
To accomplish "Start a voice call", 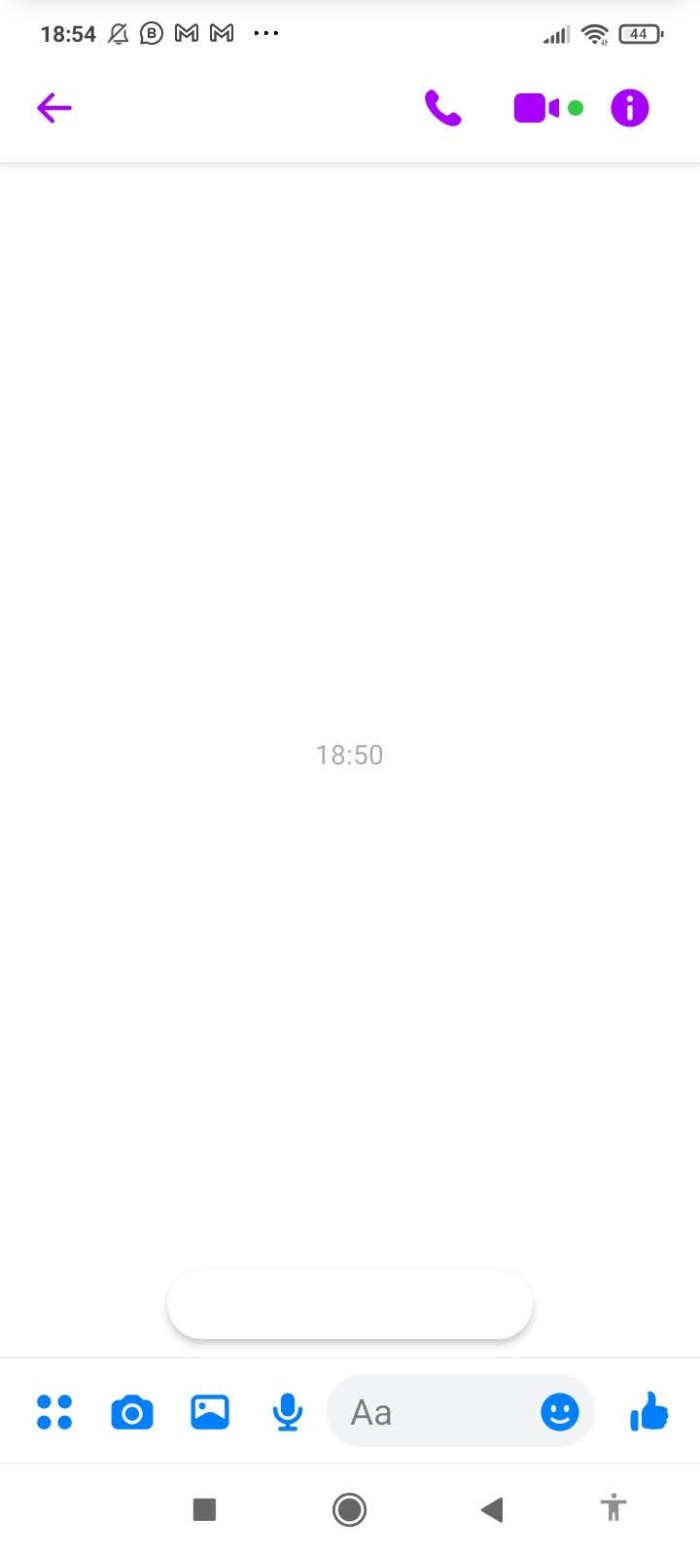I will point(443,108).
